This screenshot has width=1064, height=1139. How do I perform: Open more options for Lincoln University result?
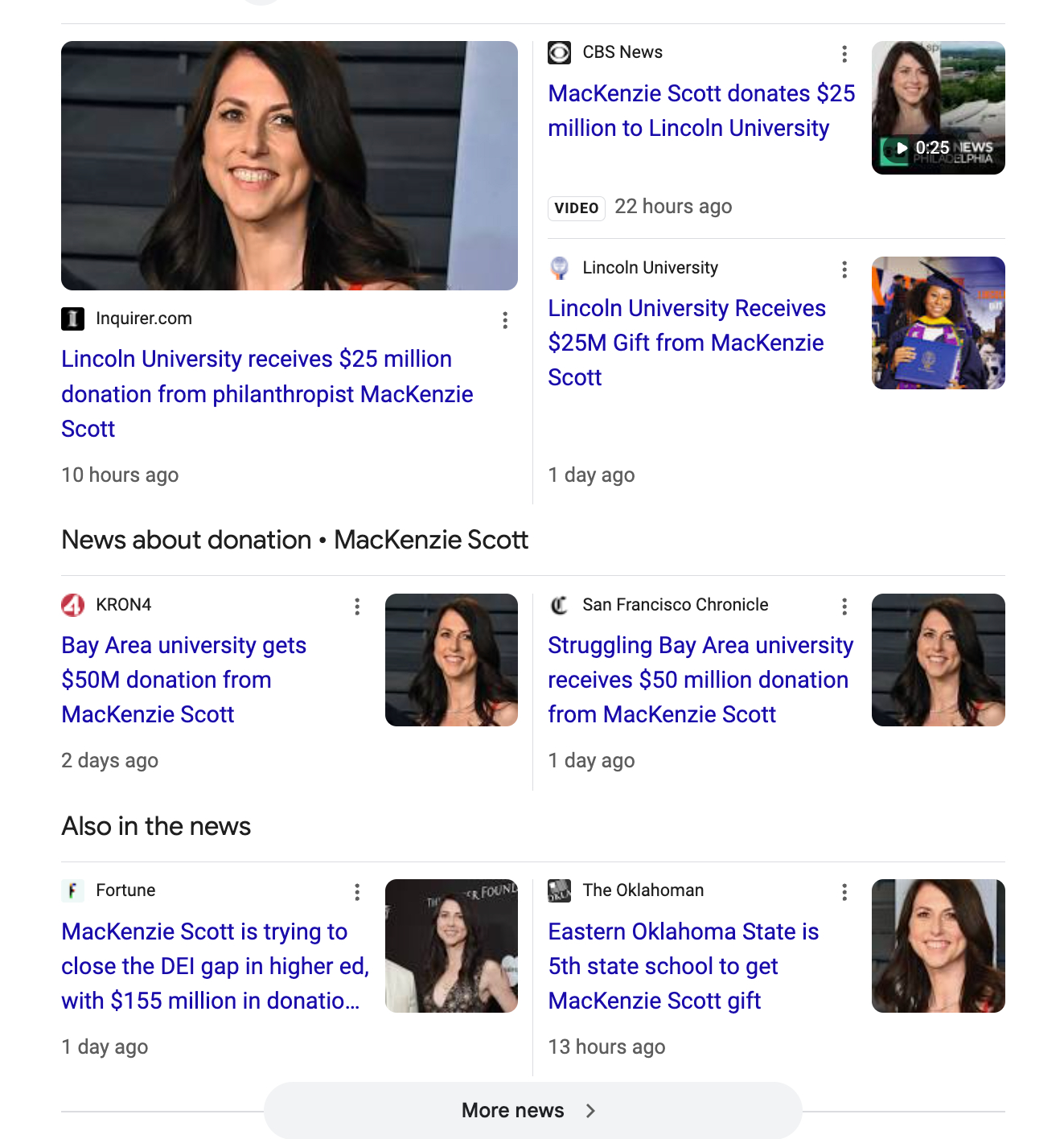coord(844,269)
